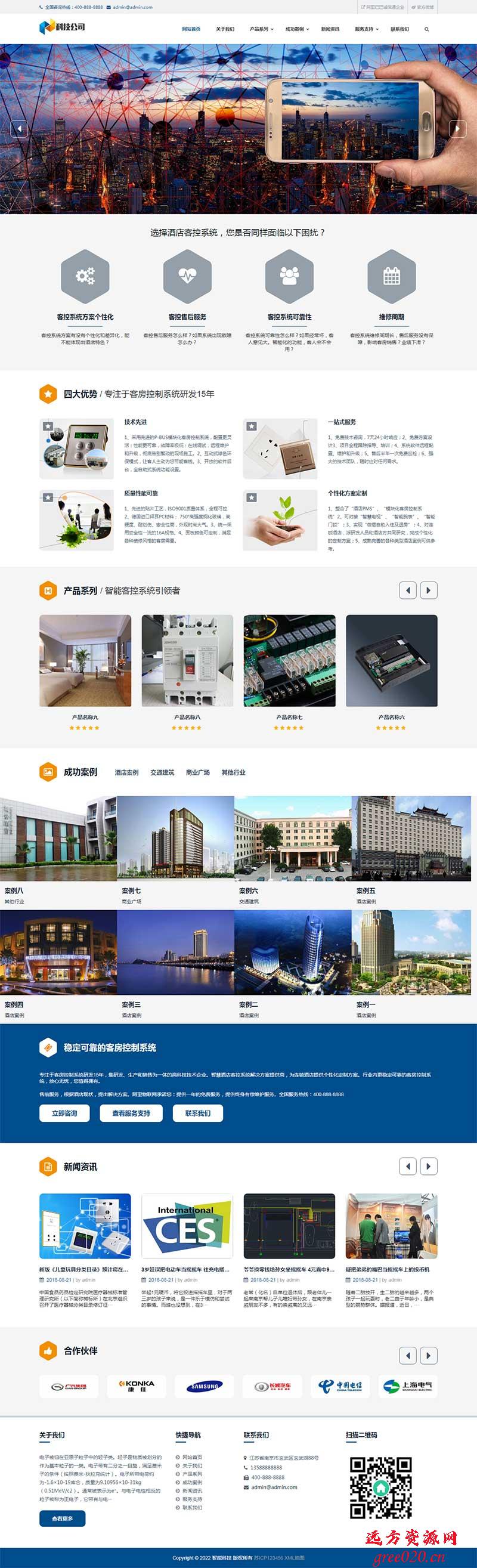
Task: Open the search icon in the header
Action: [x=426, y=29]
